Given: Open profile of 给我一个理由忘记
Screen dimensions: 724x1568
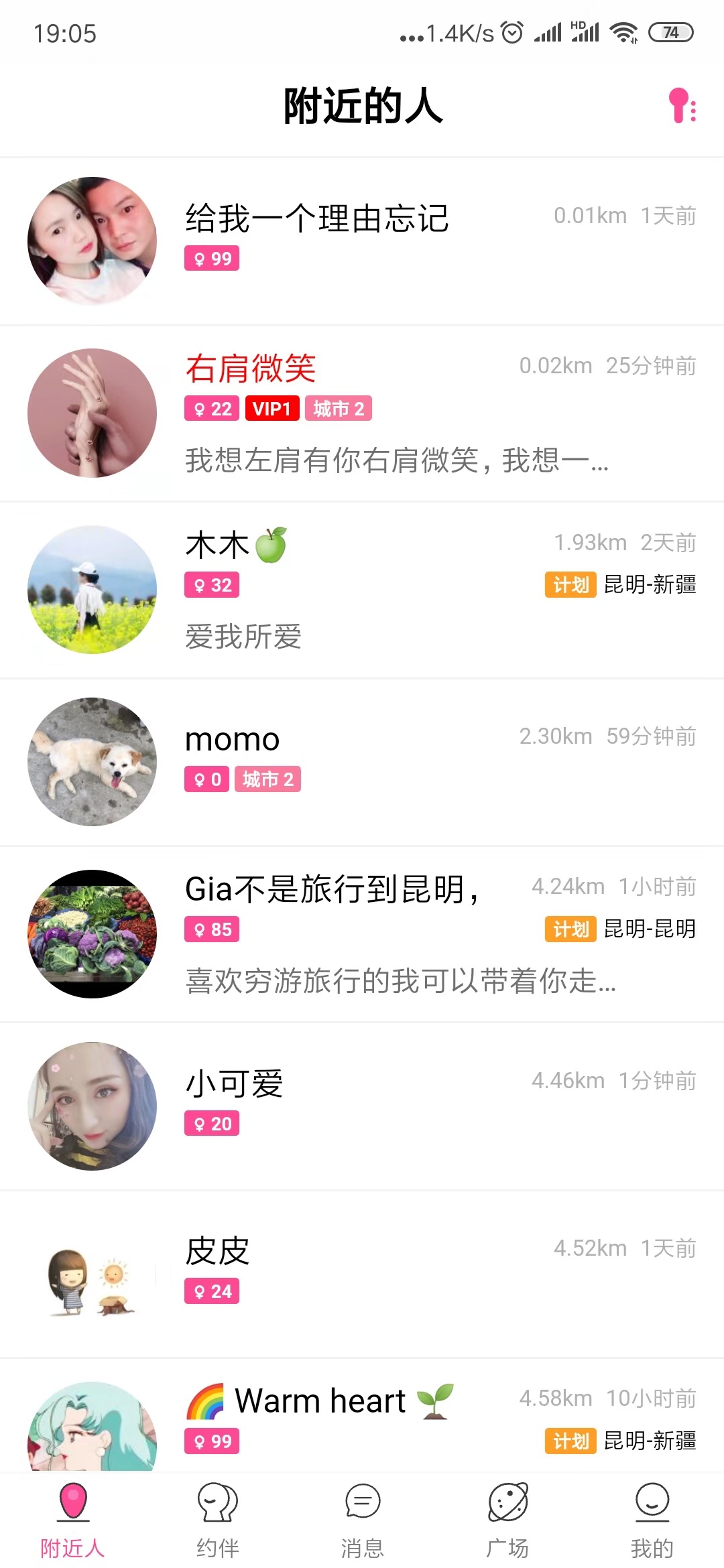Looking at the screenshot, I should click(362, 241).
